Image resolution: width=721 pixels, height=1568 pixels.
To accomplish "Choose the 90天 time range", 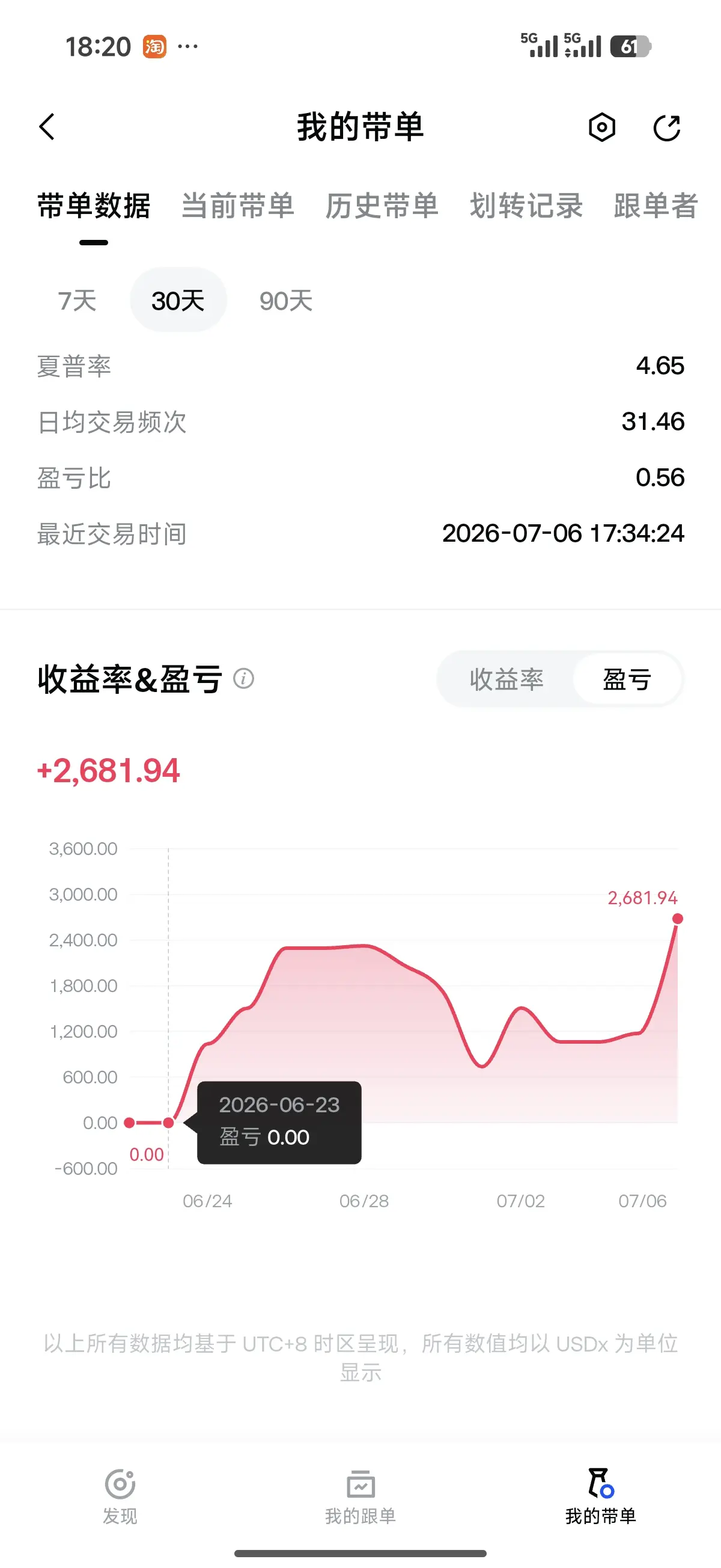I will pyautogui.click(x=286, y=300).
